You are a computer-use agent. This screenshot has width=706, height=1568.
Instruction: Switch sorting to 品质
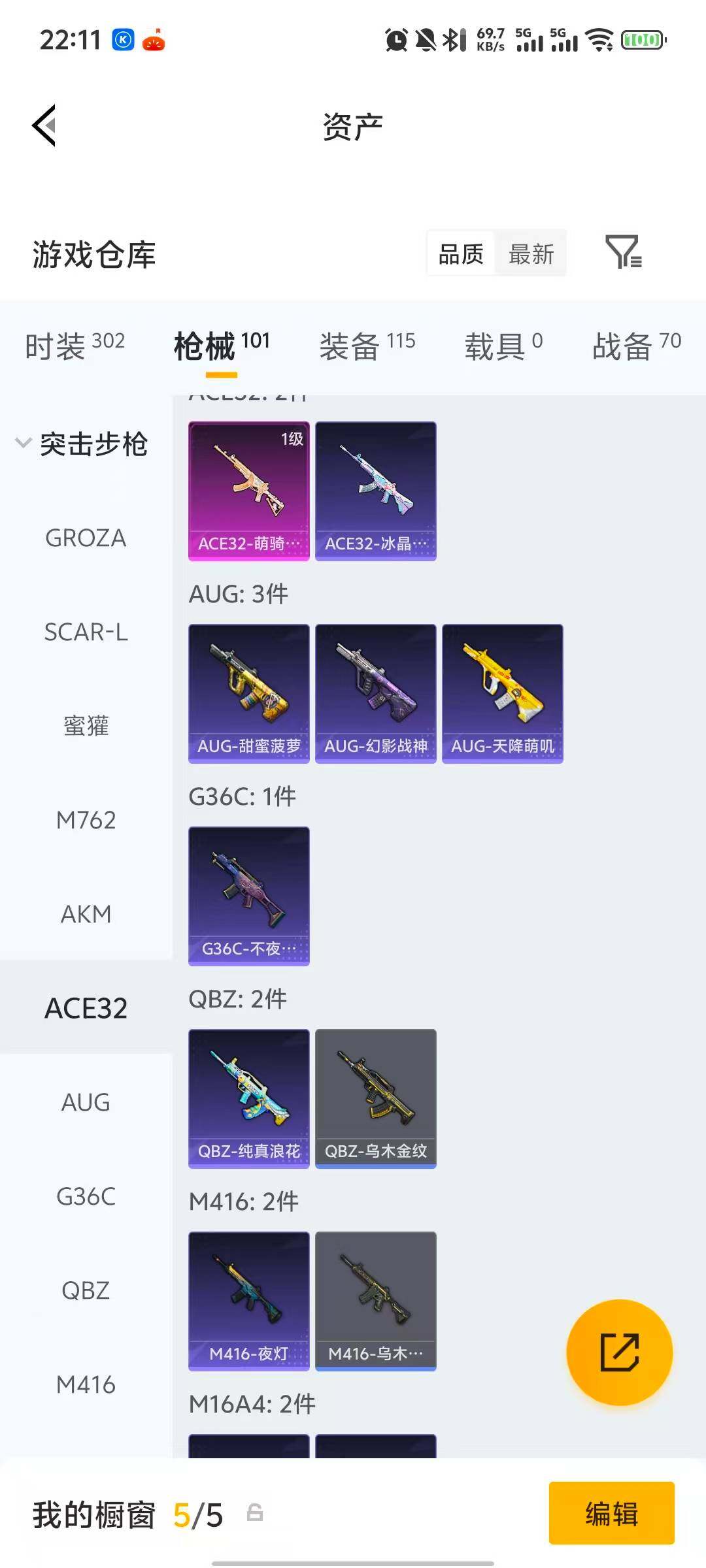460,253
